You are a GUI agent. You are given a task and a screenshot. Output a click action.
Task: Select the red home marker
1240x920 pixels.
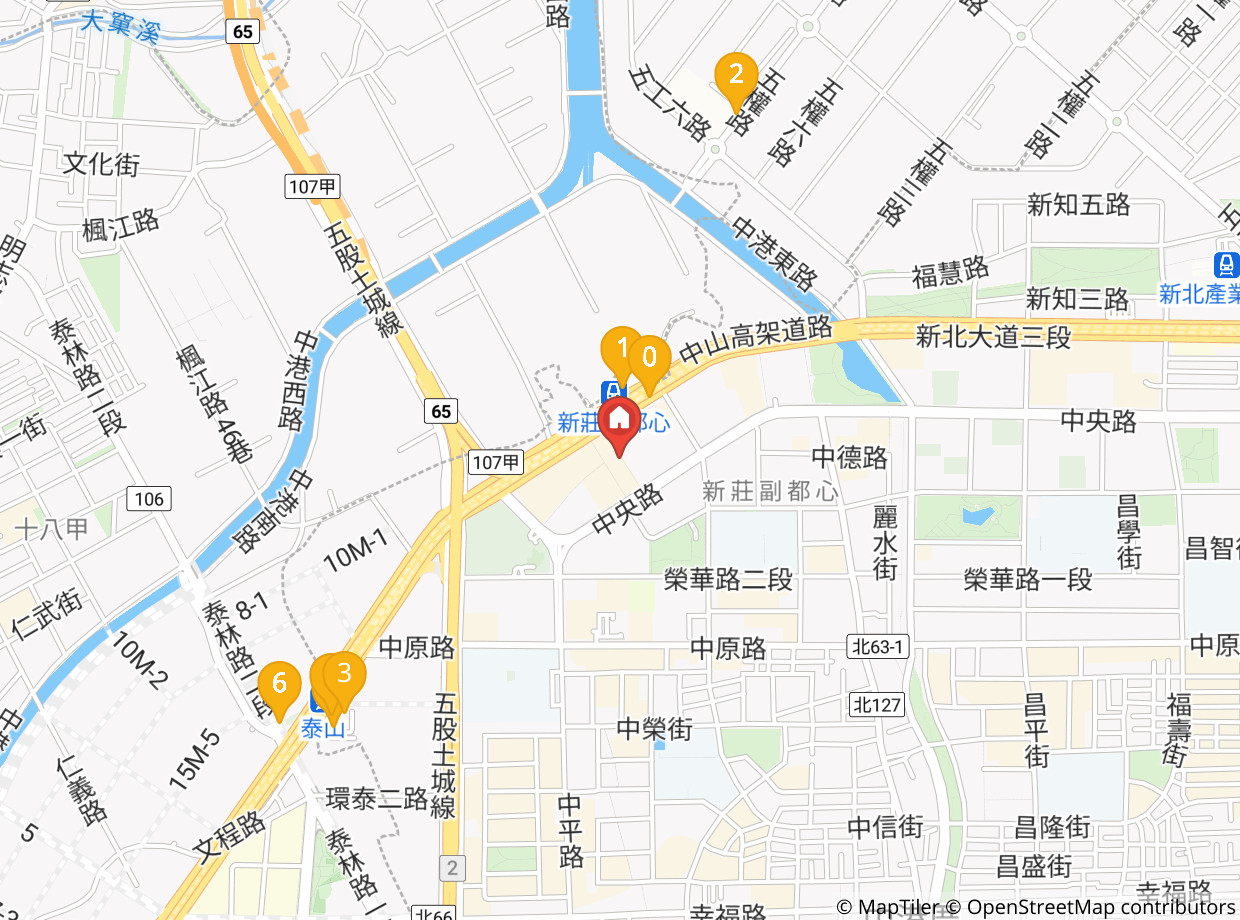[619, 420]
